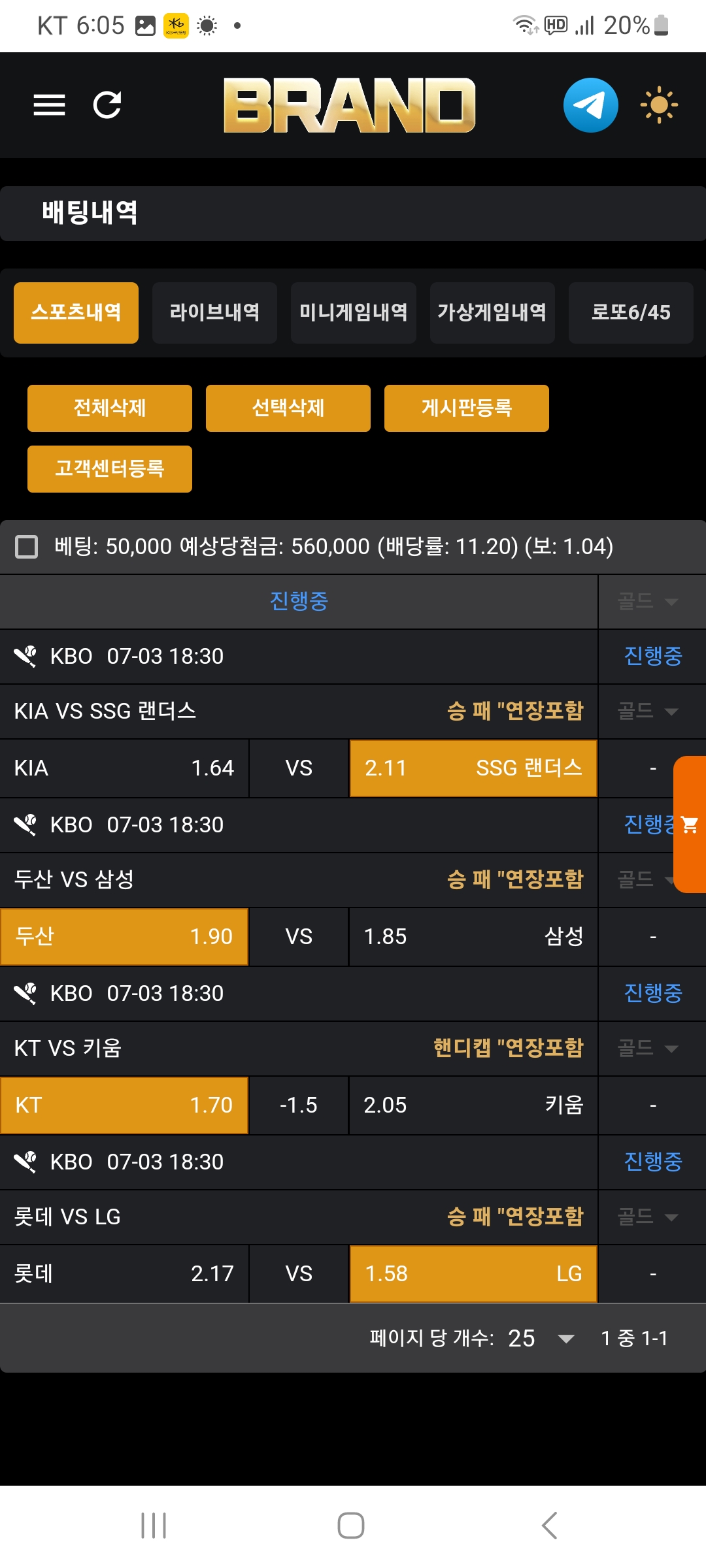
Task: Tap the refresh icon
Action: (107, 105)
